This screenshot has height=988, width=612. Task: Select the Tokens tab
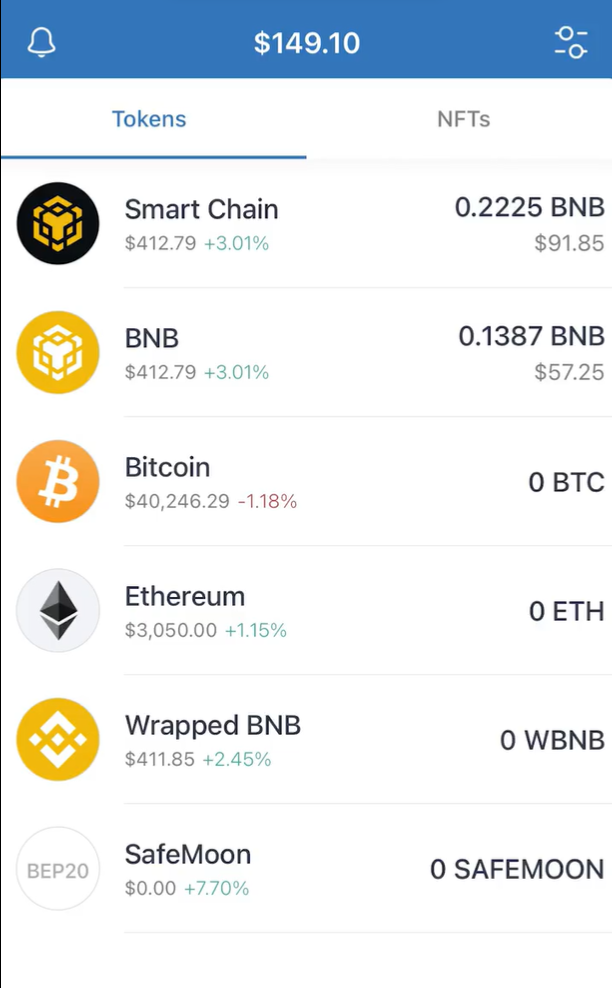click(149, 119)
